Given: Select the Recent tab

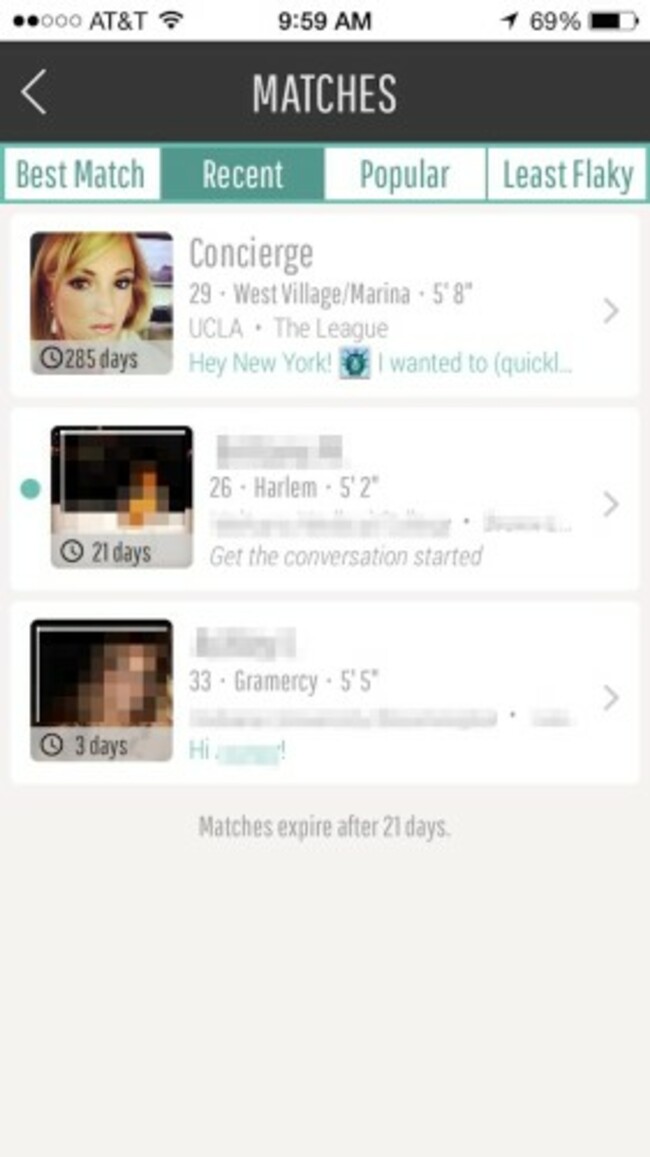Looking at the screenshot, I should click(243, 175).
